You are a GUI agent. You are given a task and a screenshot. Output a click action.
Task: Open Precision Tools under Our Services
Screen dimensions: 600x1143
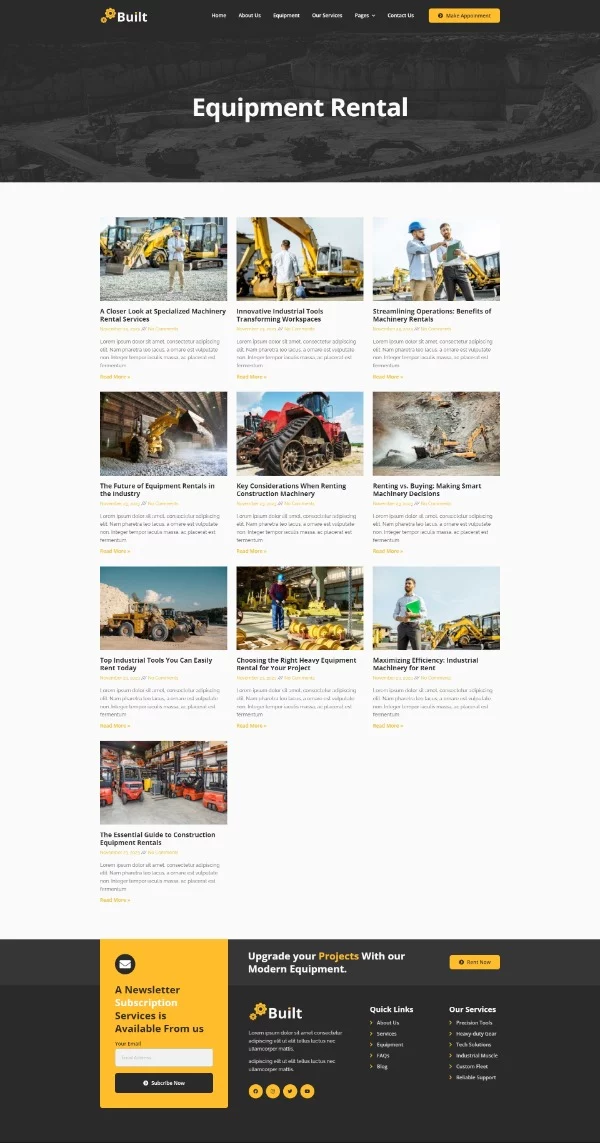coord(474,1023)
